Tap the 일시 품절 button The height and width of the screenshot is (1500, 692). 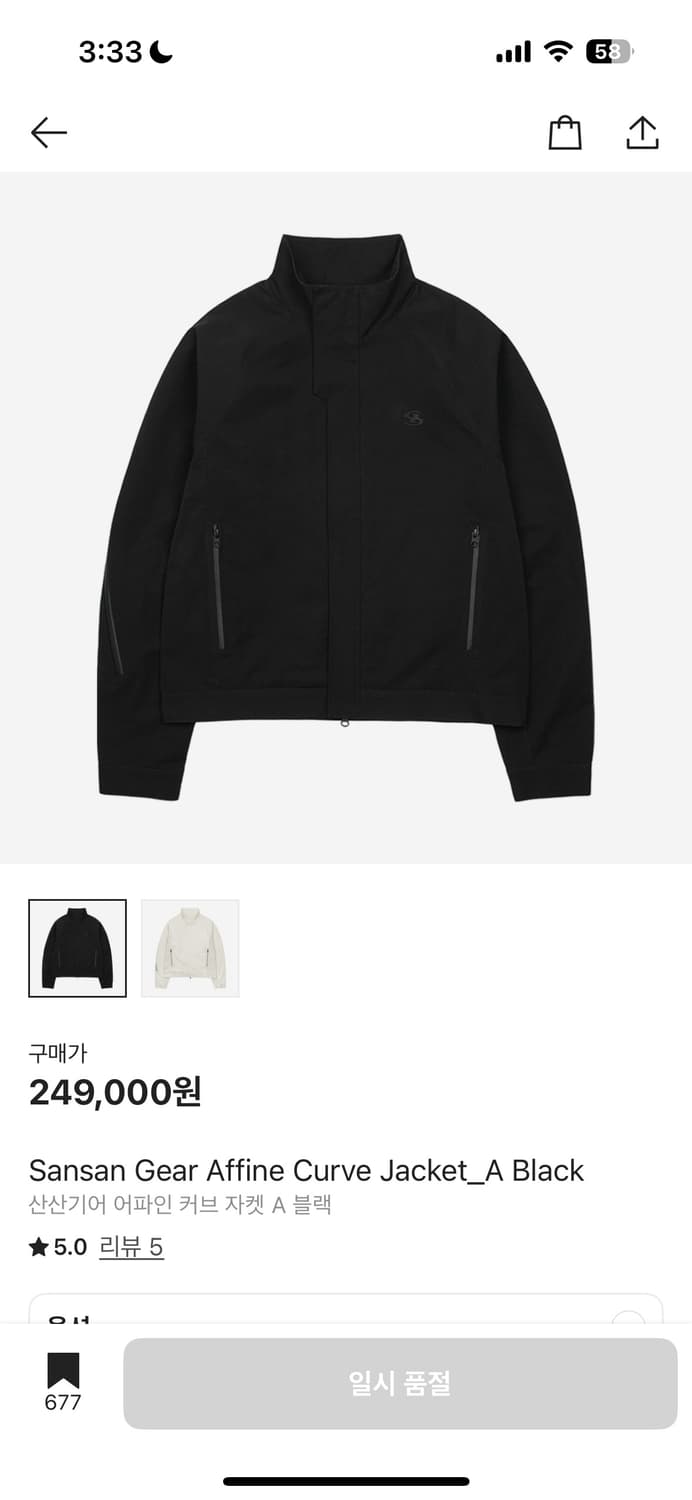[400, 1383]
